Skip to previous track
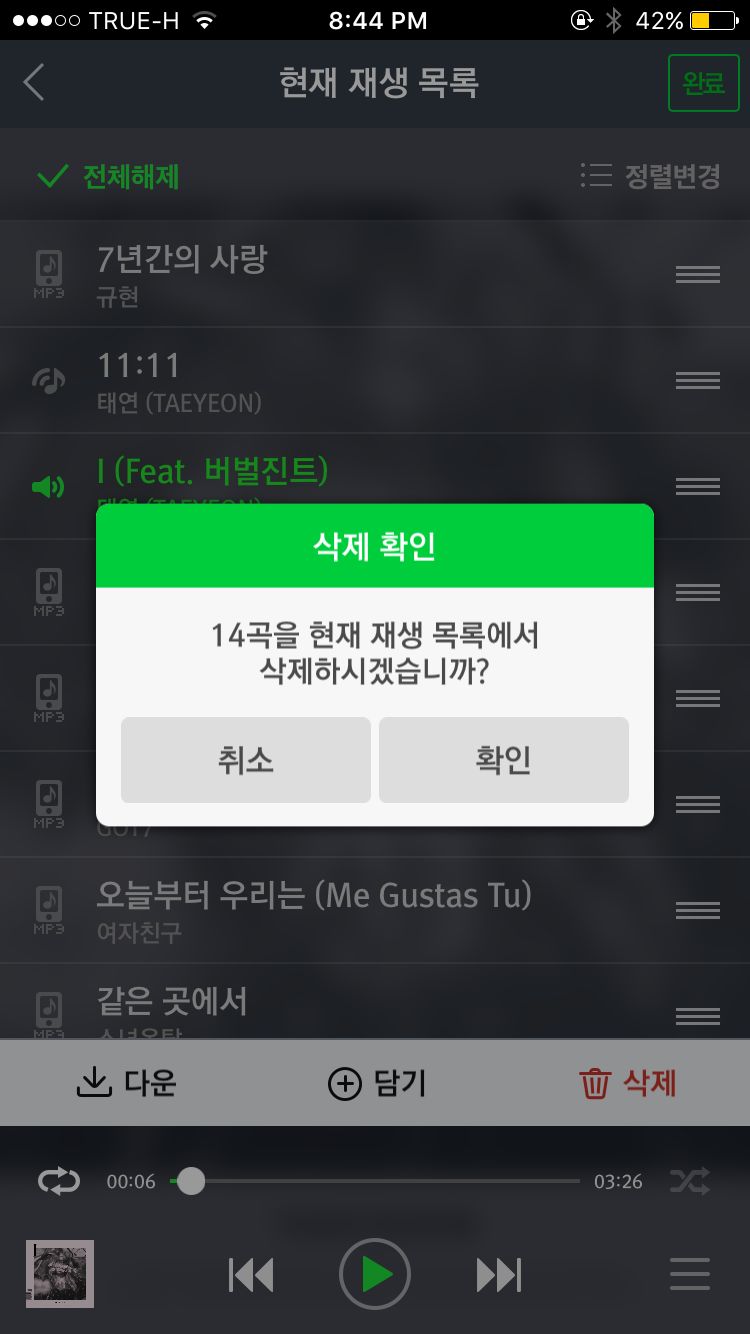Viewport: 750px width, 1334px height. click(251, 1275)
